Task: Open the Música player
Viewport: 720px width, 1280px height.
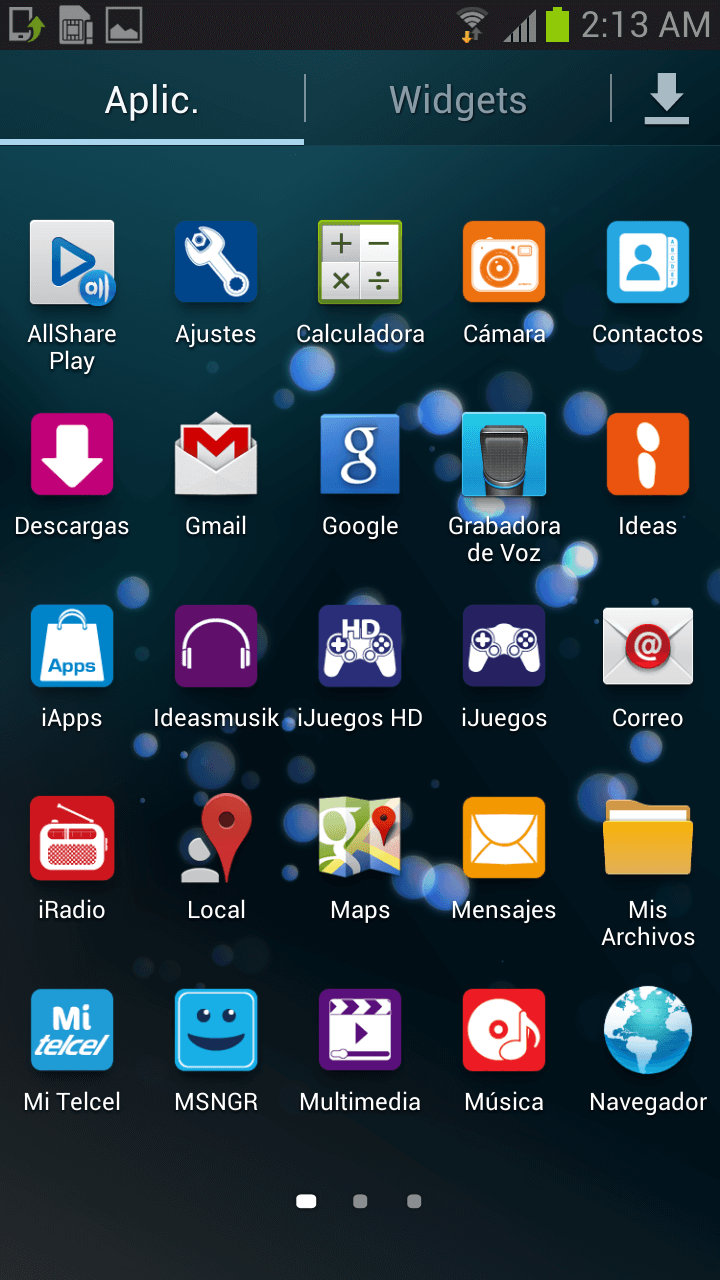Action: [x=504, y=1031]
